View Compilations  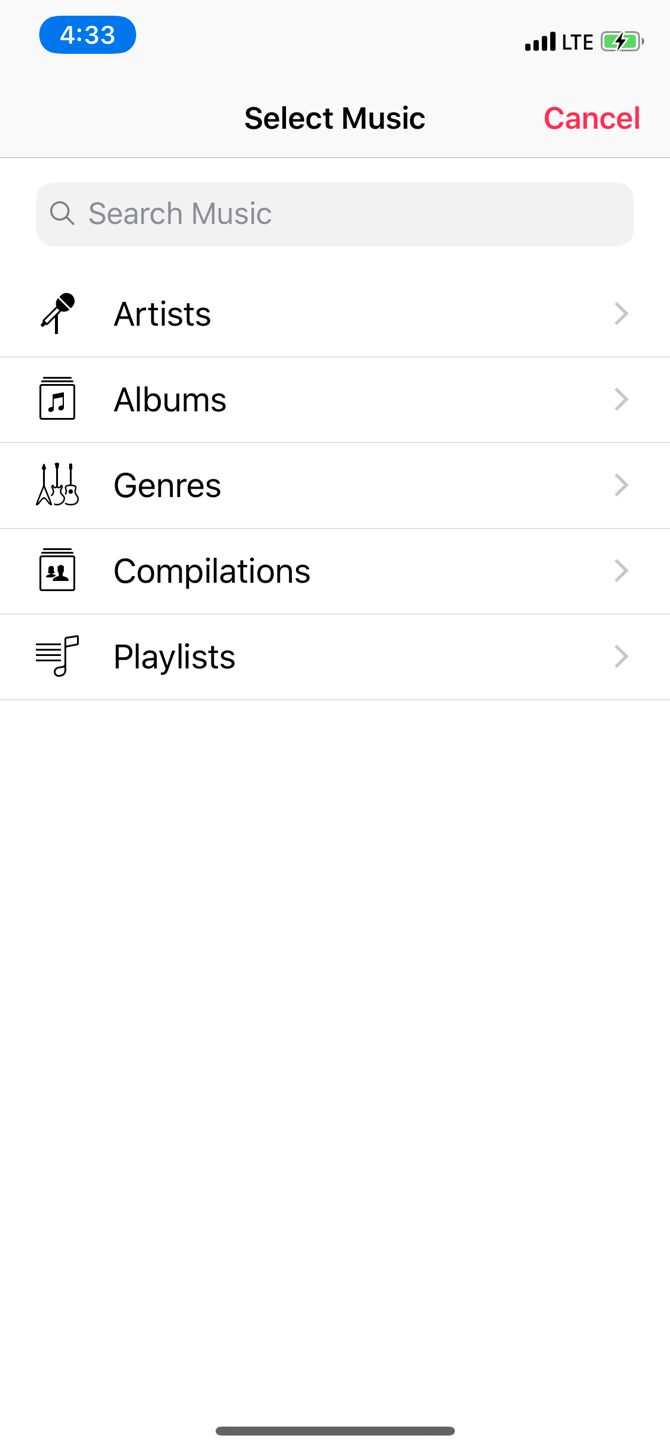[335, 572]
